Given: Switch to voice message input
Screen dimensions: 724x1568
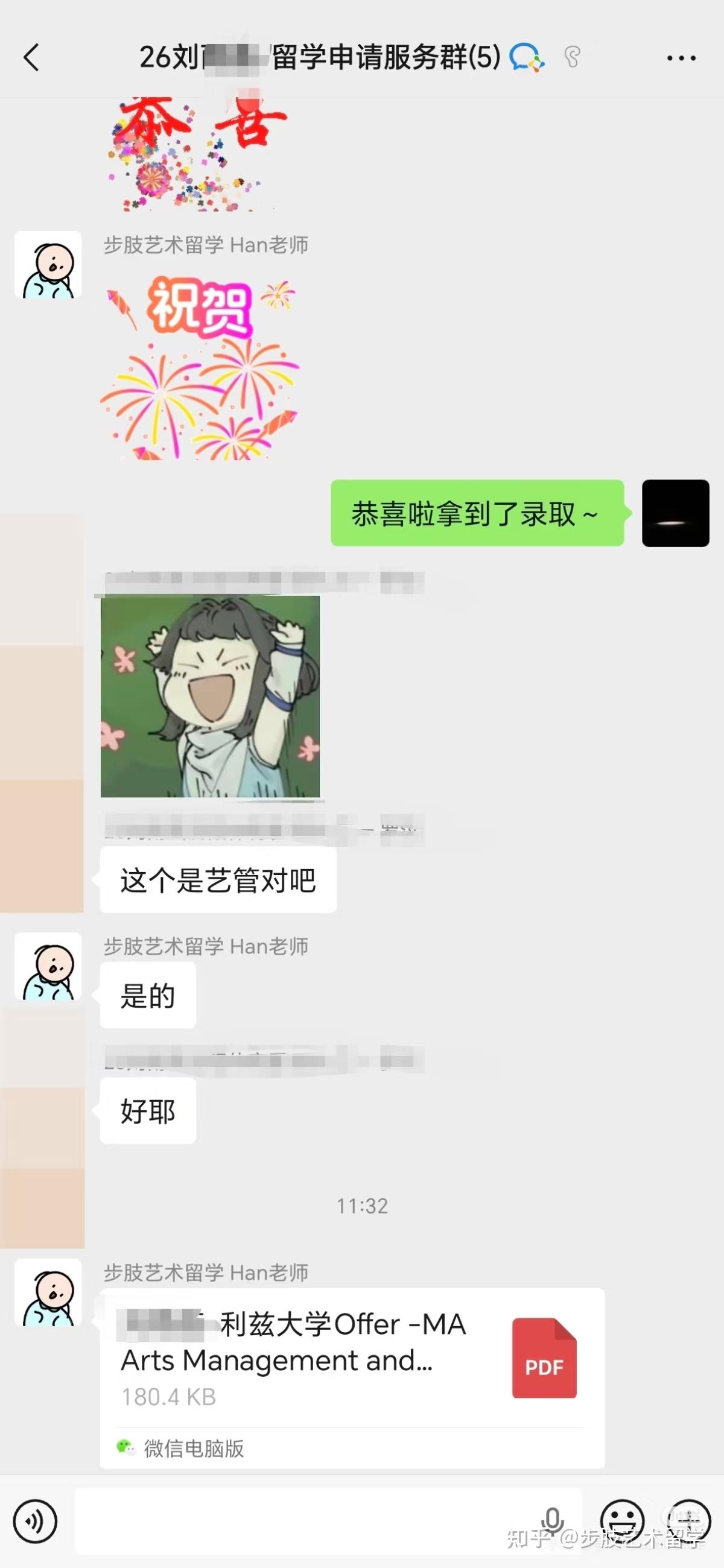Looking at the screenshot, I should [x=36, y=1521].
